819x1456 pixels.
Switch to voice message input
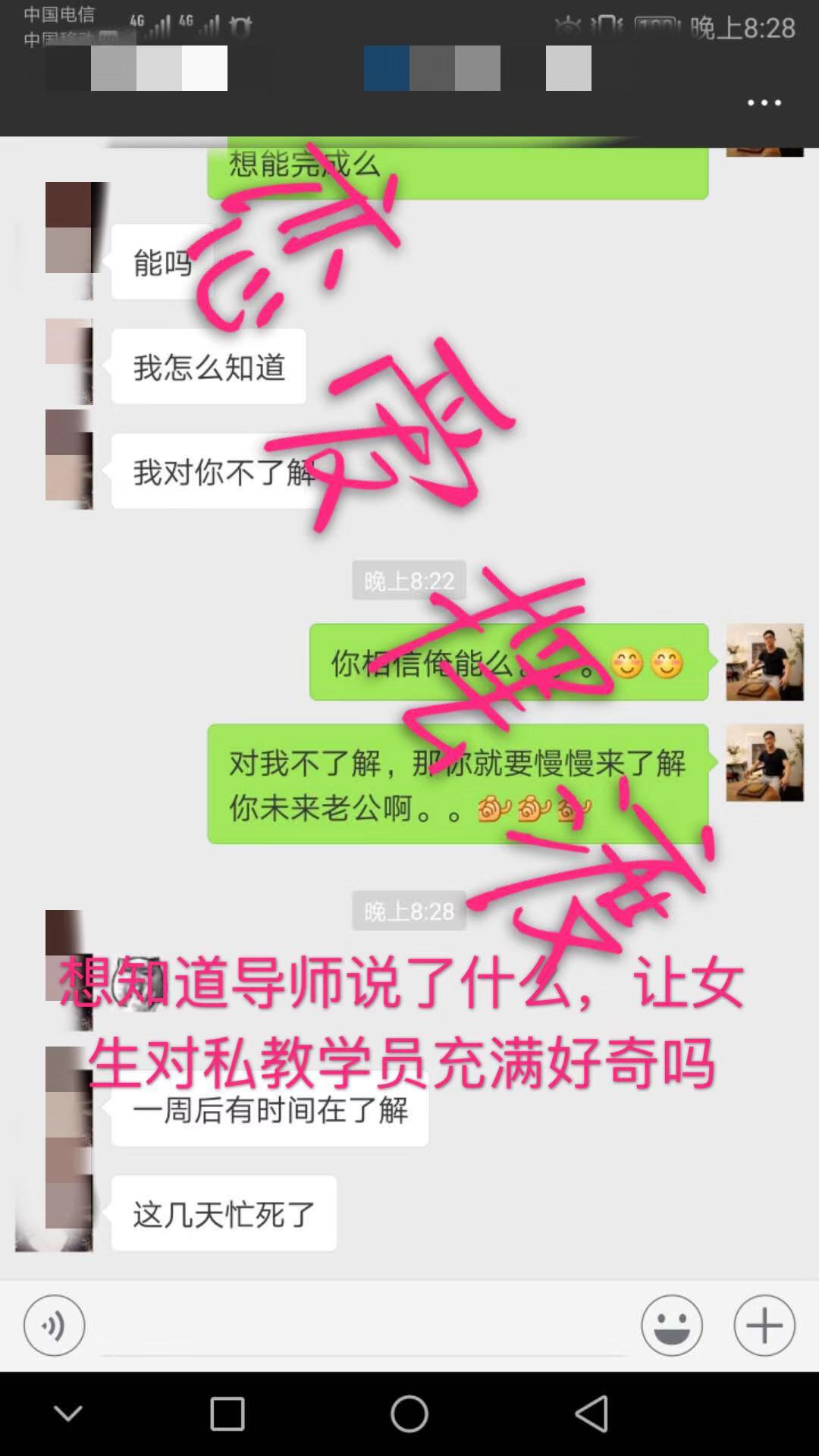(54, 1325)
